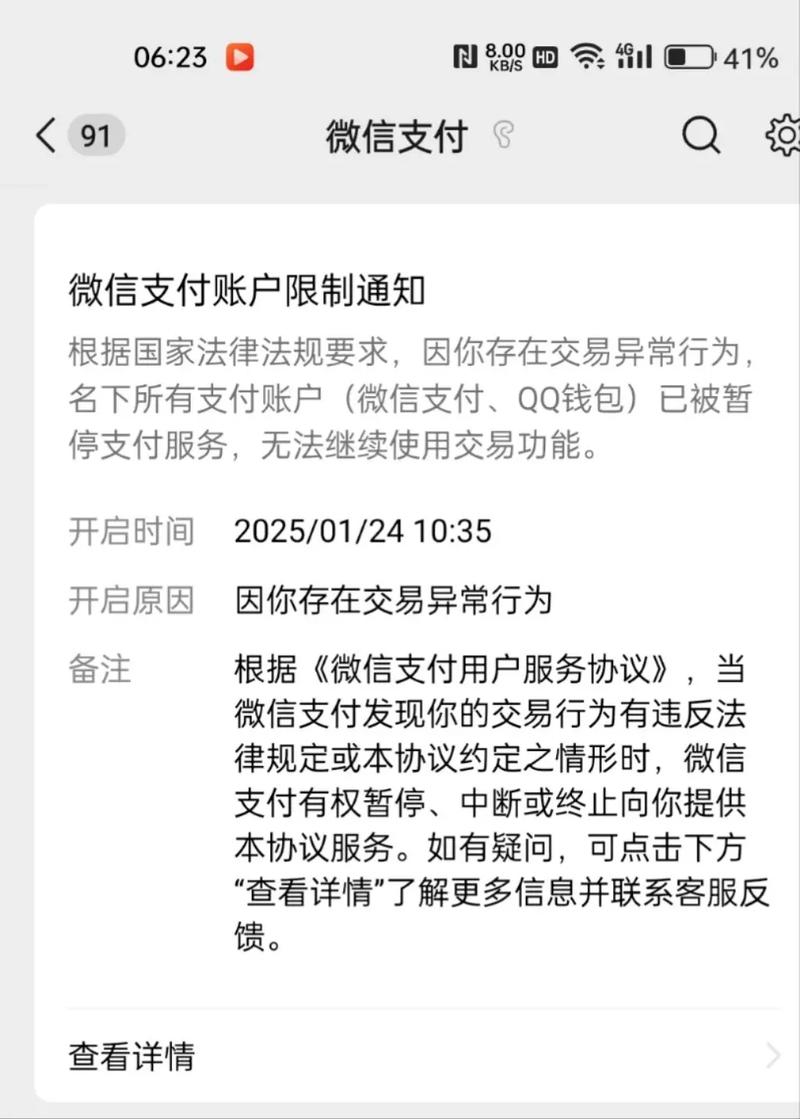Tap the red video player icon near the clock

pos(238,57)
